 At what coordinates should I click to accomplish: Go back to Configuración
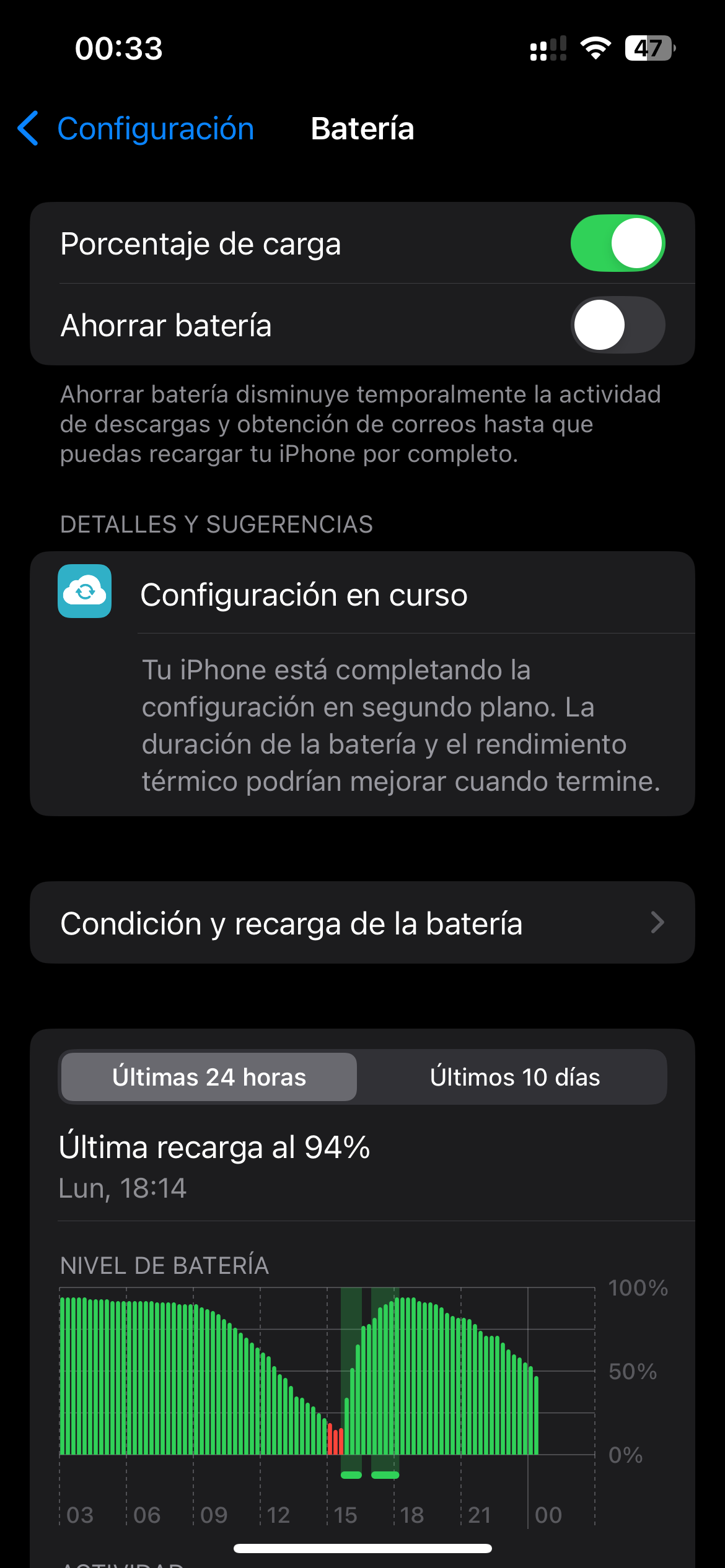coord(136,128)
